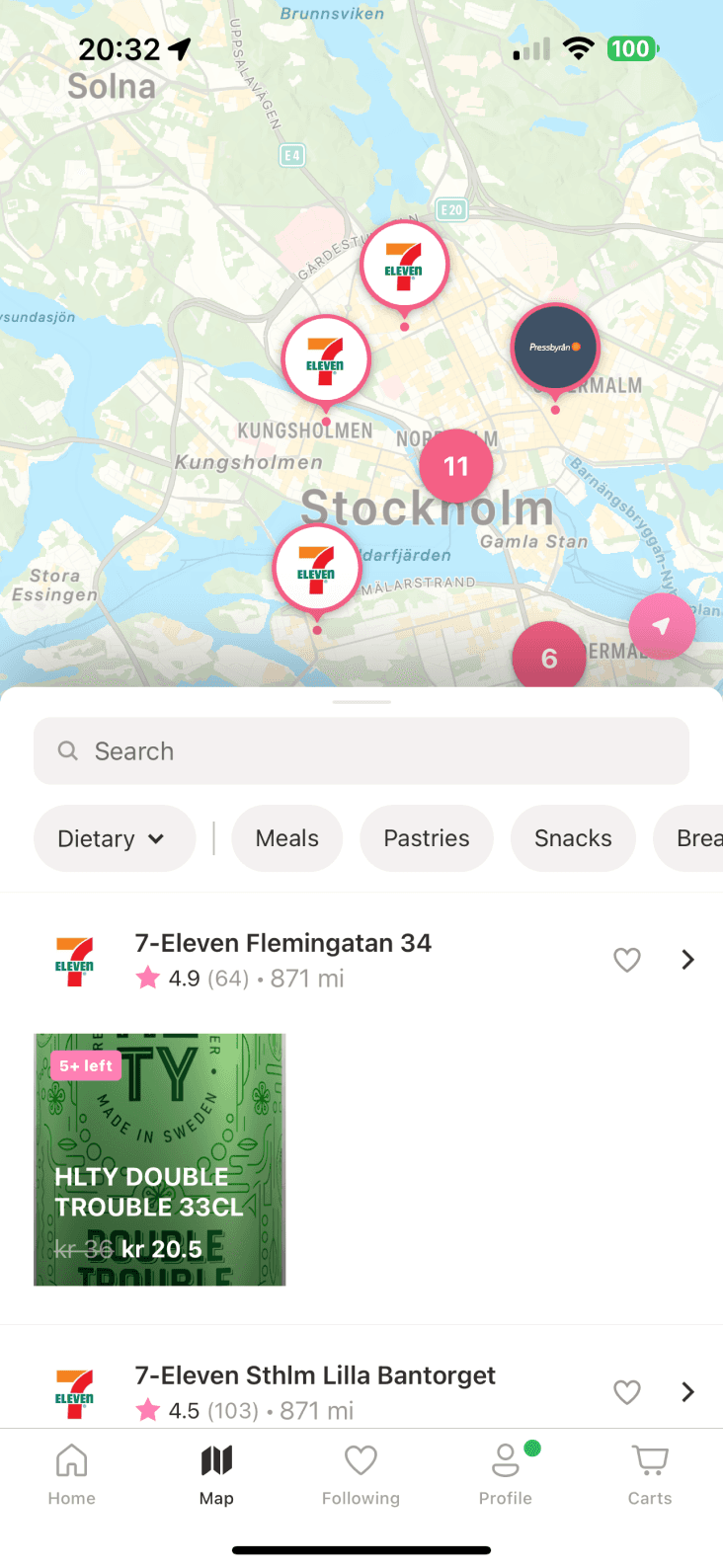The image size is (723, 1568).
Task: Select the Meals filter chip
Action: pyautogui.click(x=287, y=838)
